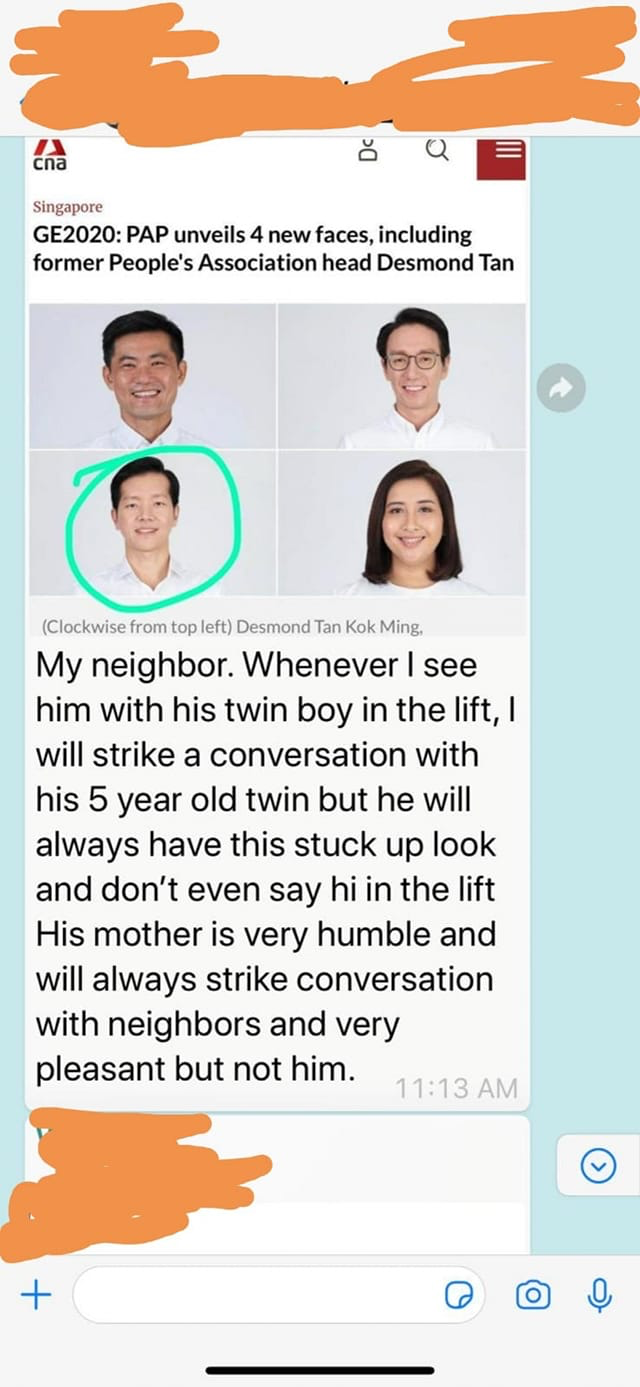Open the plus attachment menu
Image resolution: width=640 pixels, height=1387 pixels.
tap(36, 1295)
